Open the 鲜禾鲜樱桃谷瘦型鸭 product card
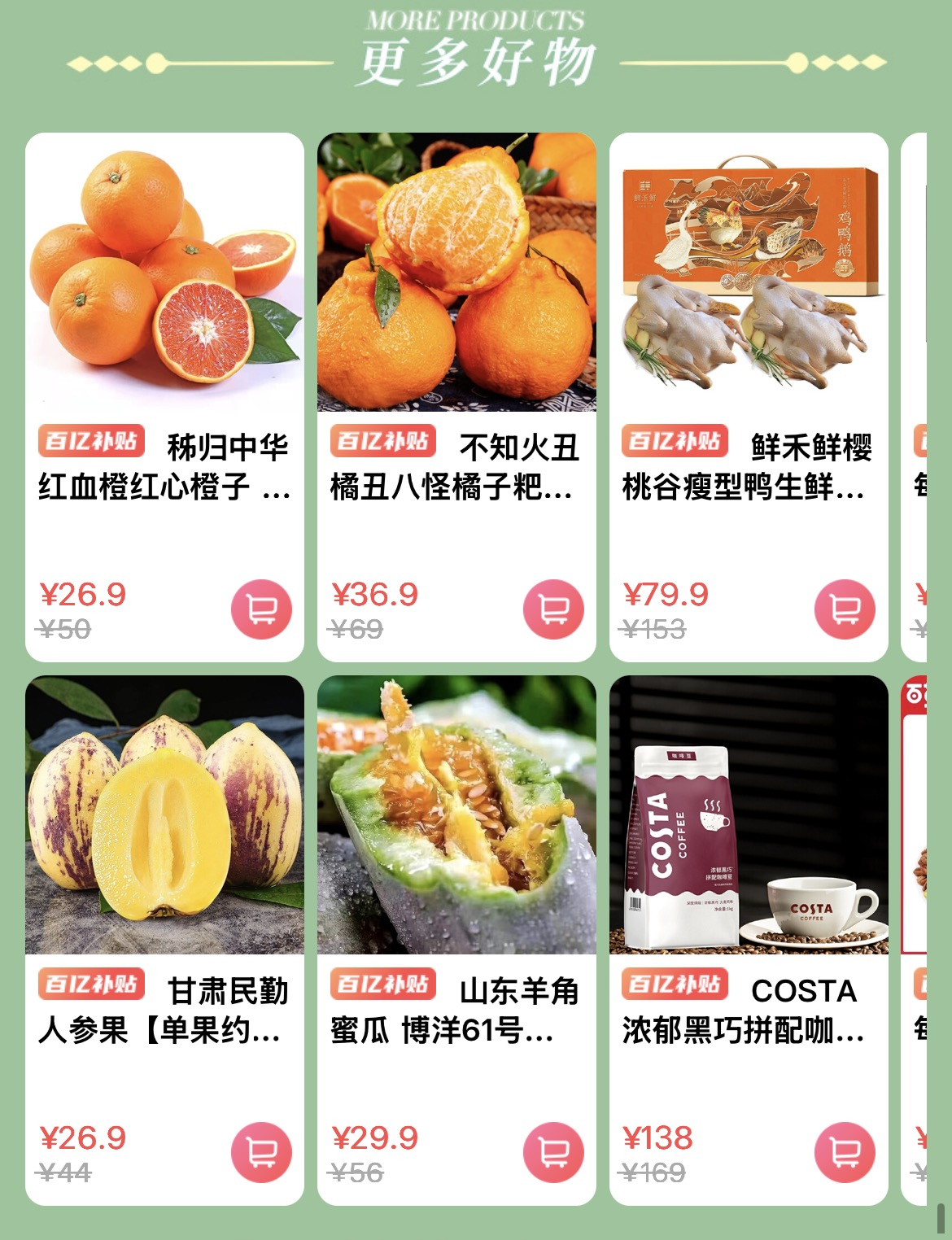Image resolution: width=952 pixels, height=1240 pixels. tap(749, 273)
